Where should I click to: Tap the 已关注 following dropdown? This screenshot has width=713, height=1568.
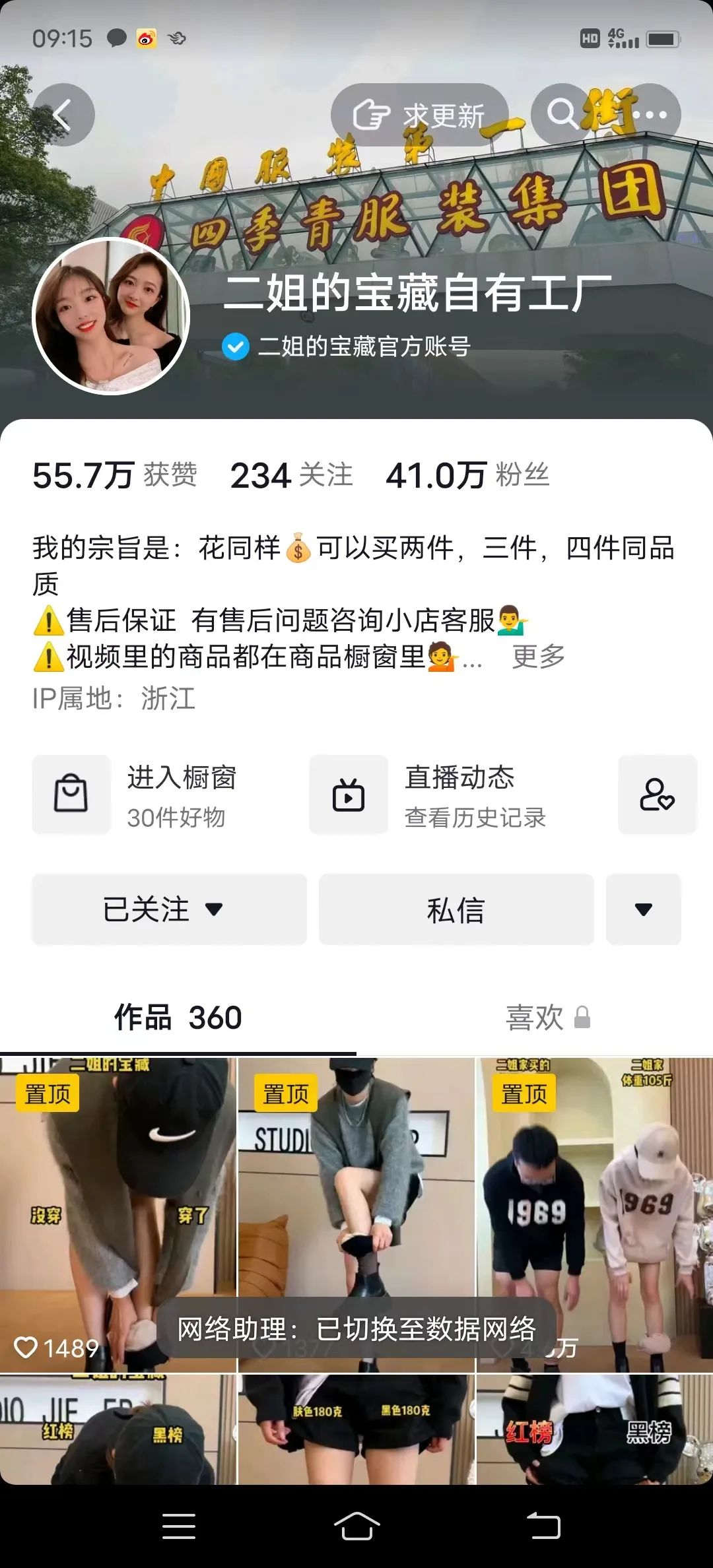[x=168, y=909]
